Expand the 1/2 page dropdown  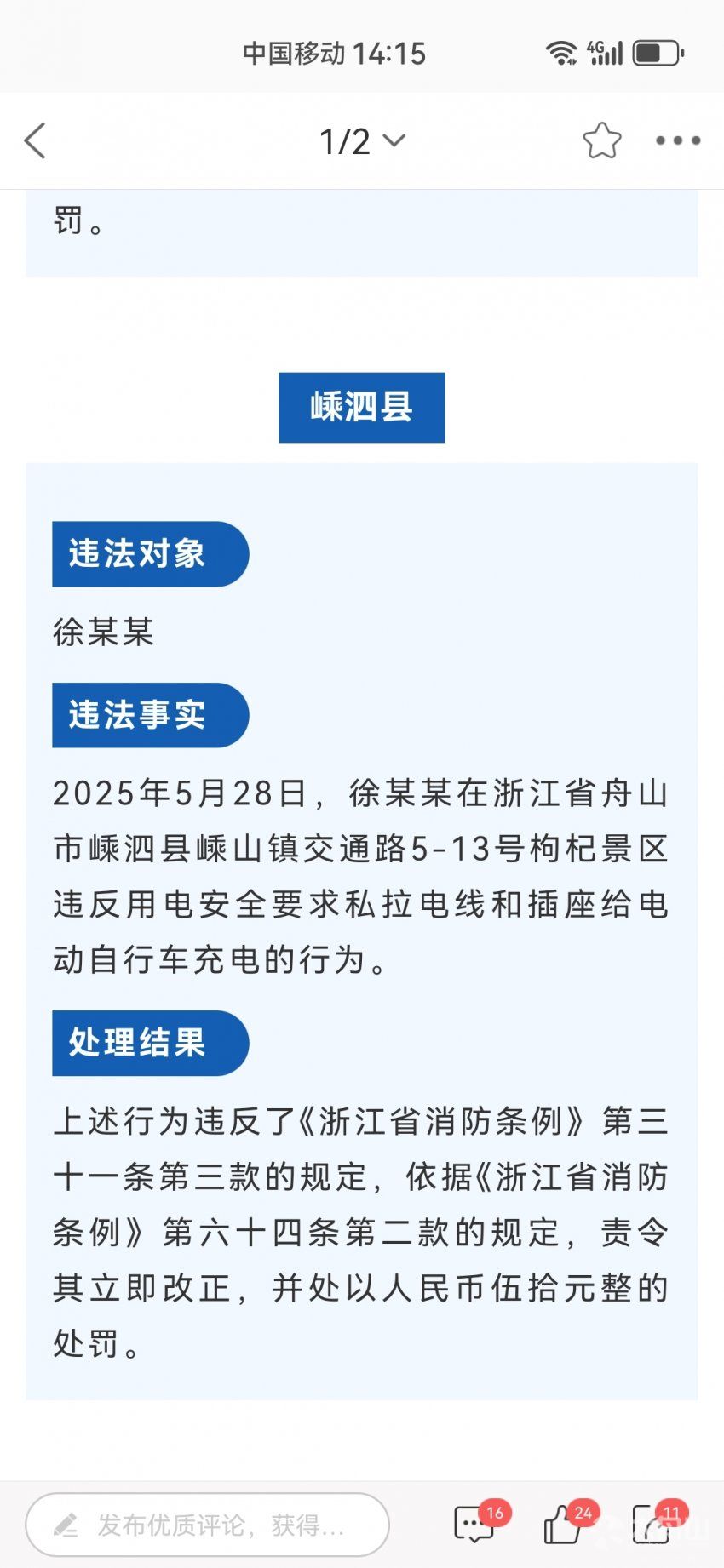[362, 141]
